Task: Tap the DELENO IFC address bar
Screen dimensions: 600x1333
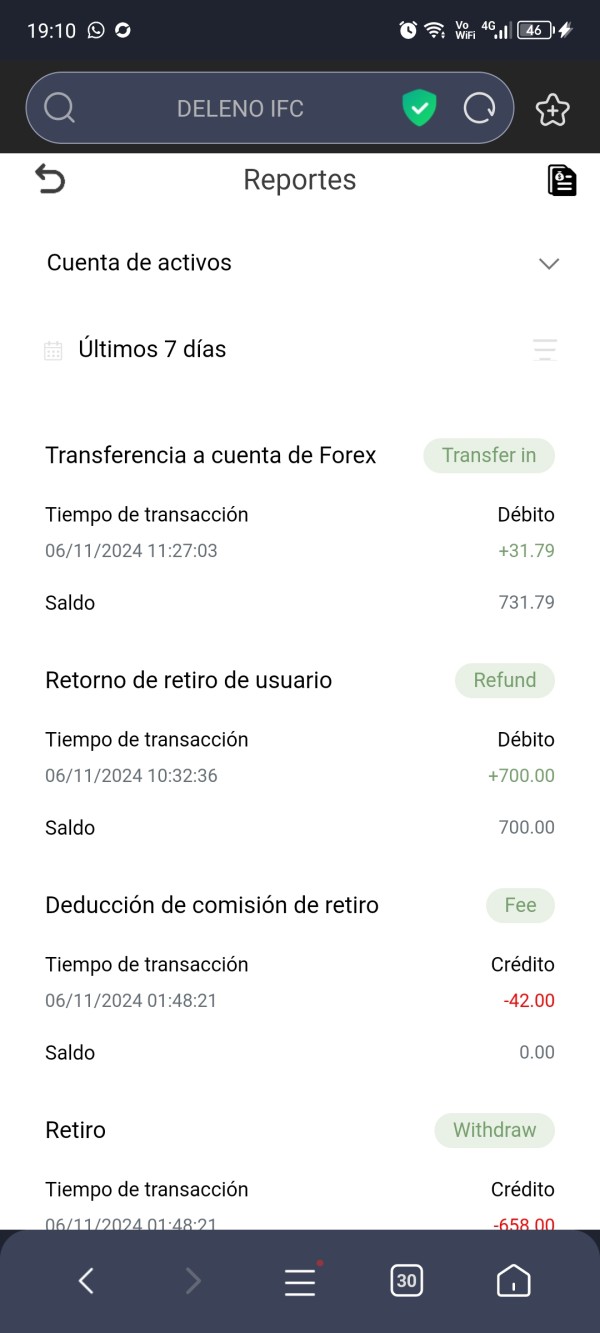Action: click(x=240, y=108)
